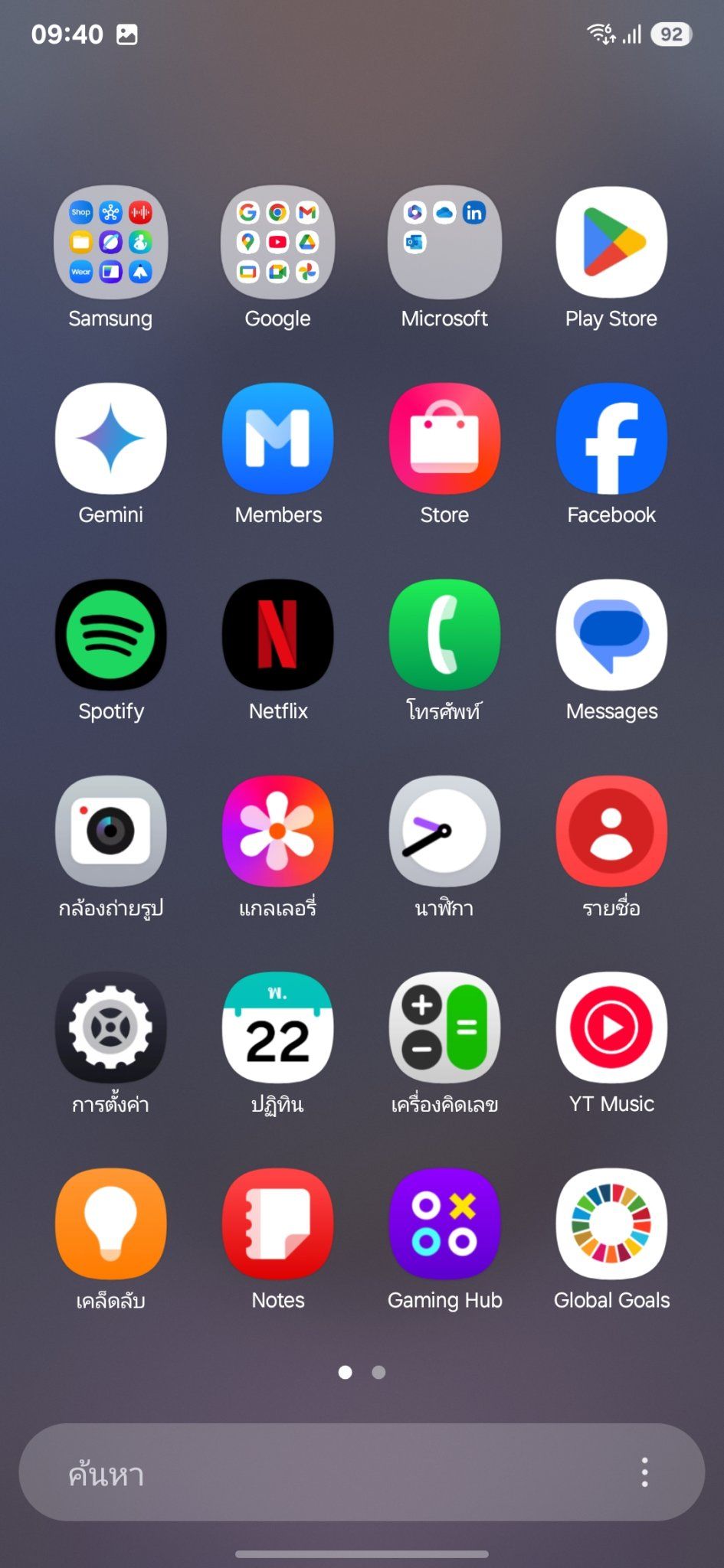Viewport: 724px width, 1568px height.
Task: Open the Calculator (เครื่องคิดเลข)
Action: 444,1026
